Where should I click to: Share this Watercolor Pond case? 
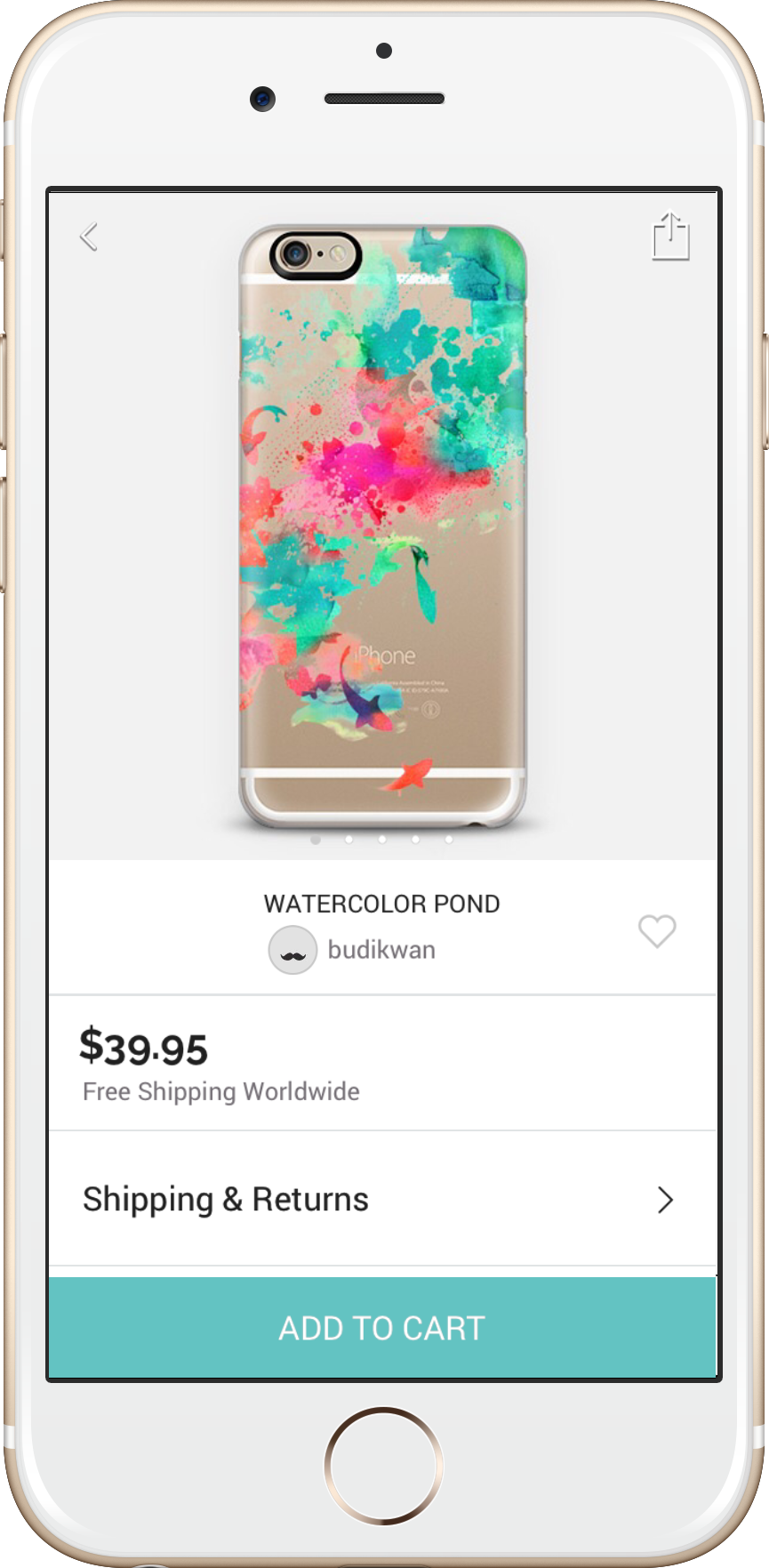point(670,237)
